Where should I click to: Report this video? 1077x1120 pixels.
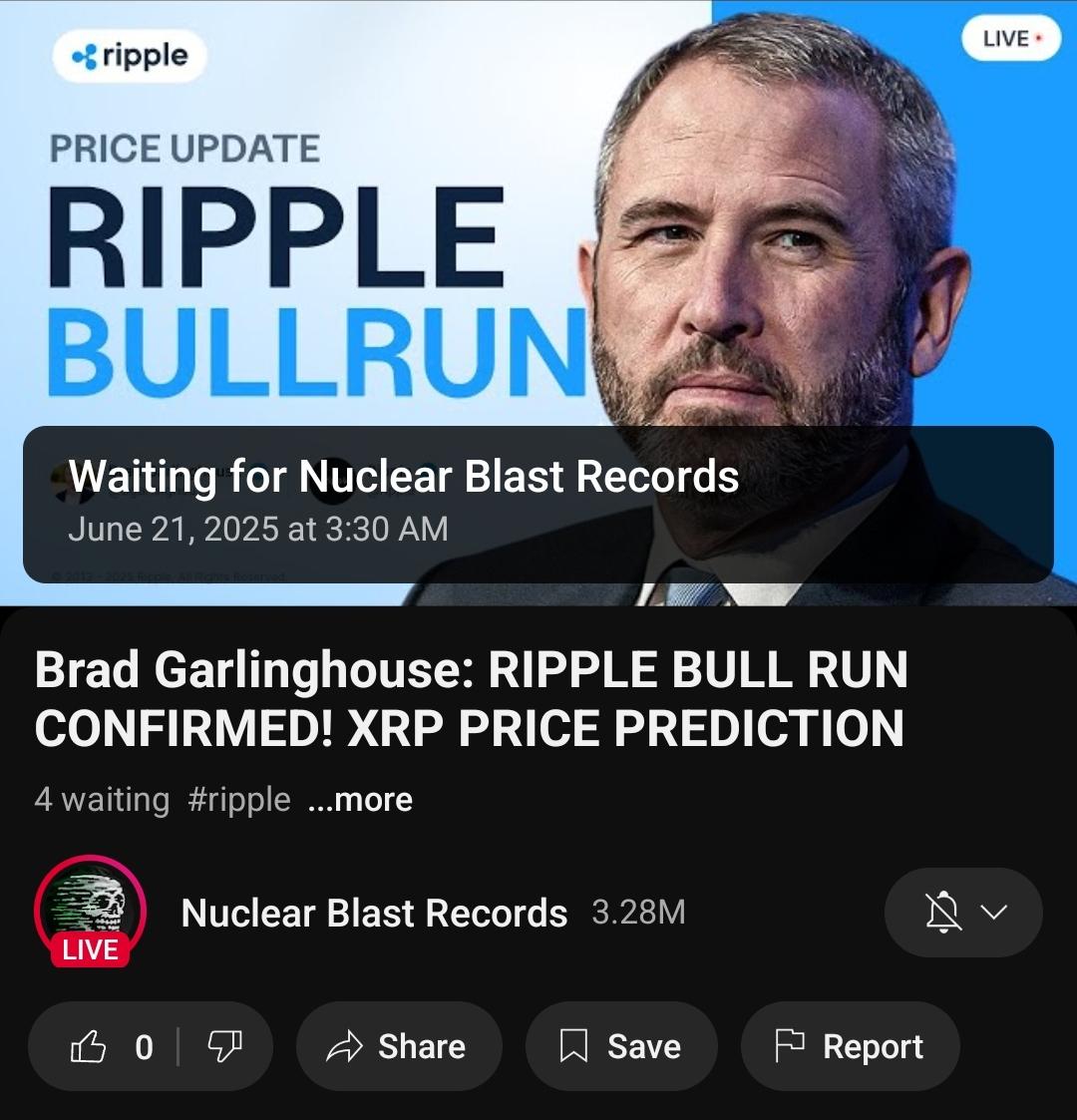850,1047
